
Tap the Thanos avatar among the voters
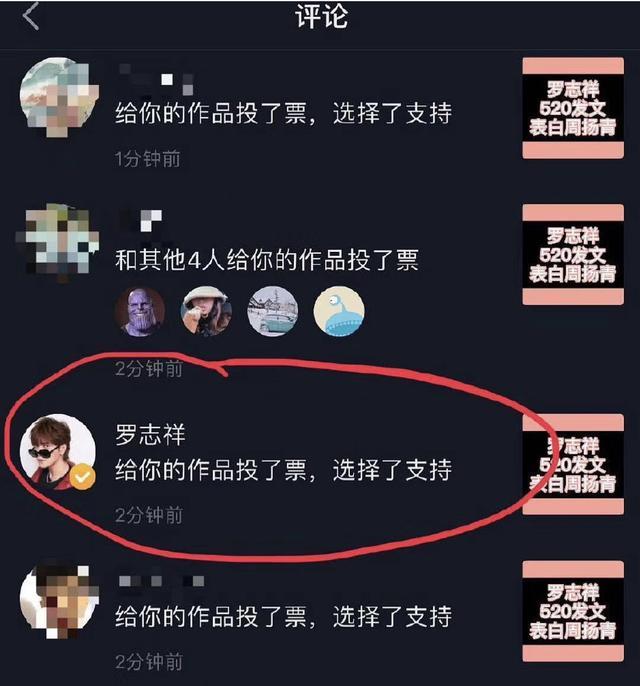[x=140, y=311]
